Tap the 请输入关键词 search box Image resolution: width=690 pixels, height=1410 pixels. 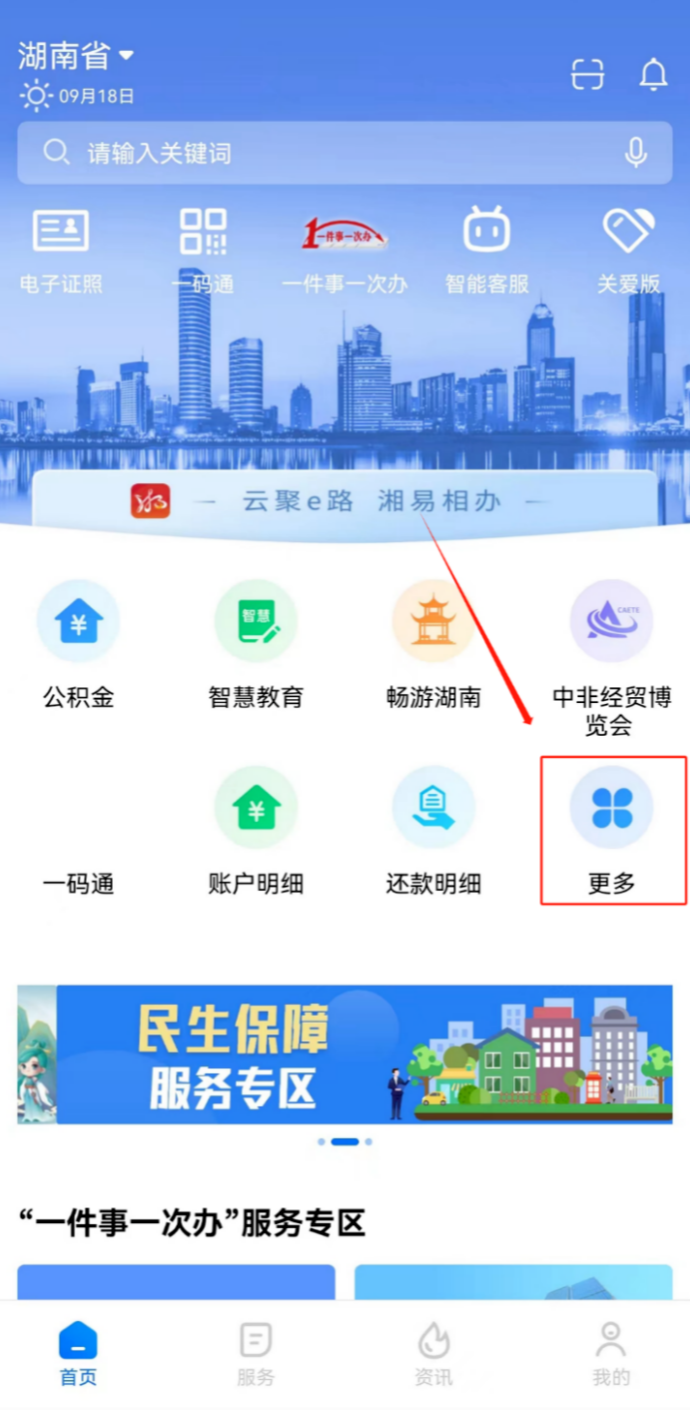pos(330,153)
